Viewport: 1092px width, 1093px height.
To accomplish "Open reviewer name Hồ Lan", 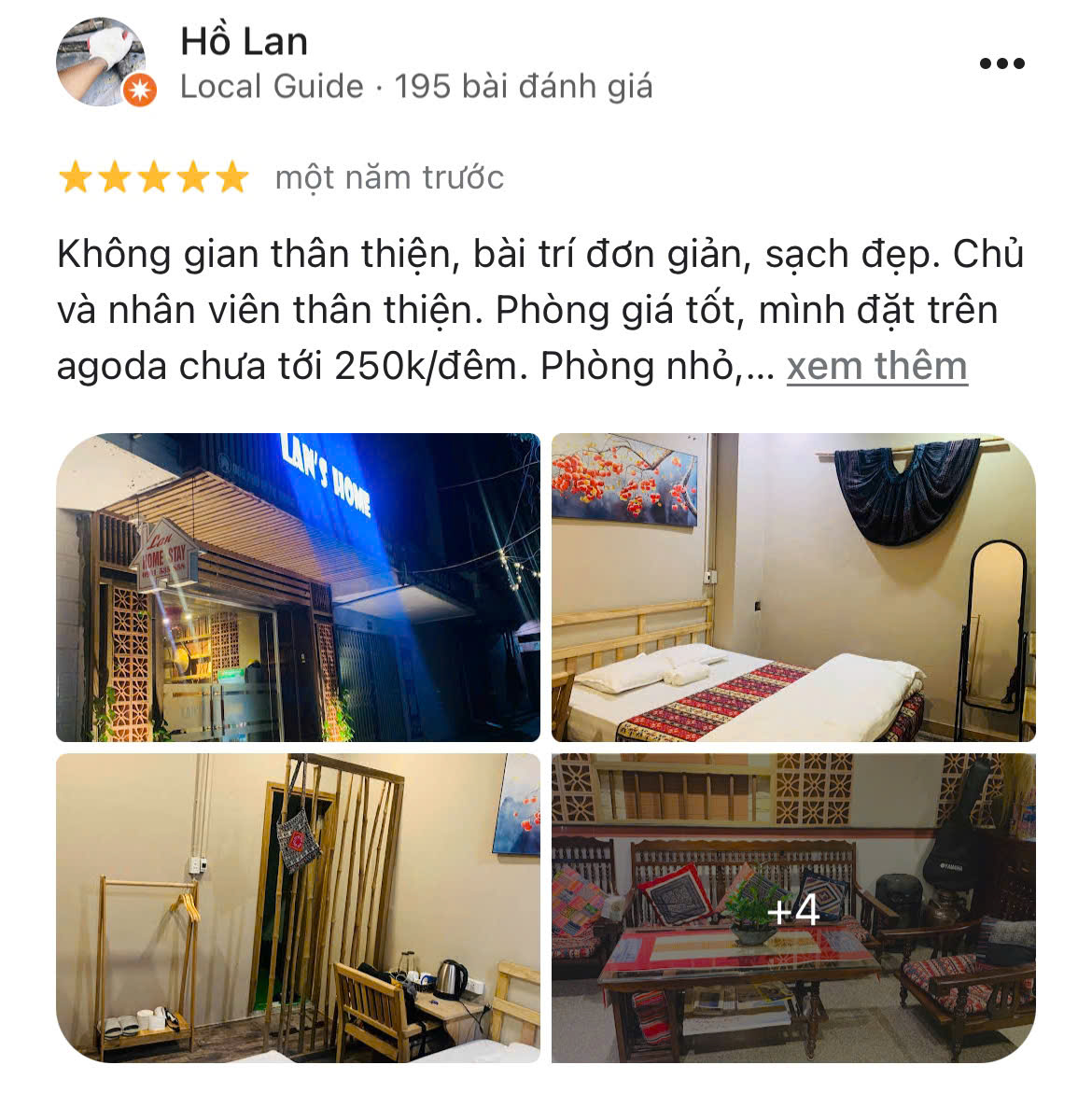I will (244, 42).
